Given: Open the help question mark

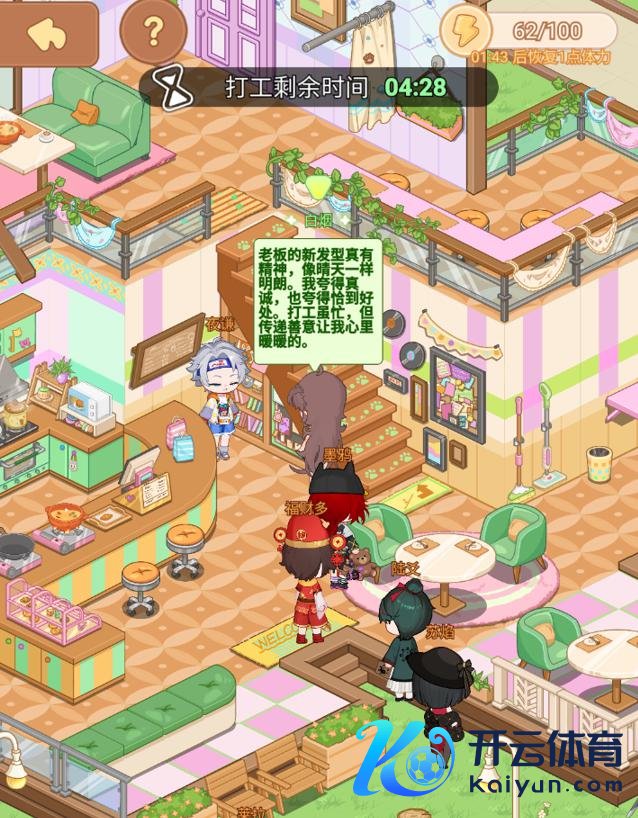Looking at the screenshot, I should click(x=153, y=32).
